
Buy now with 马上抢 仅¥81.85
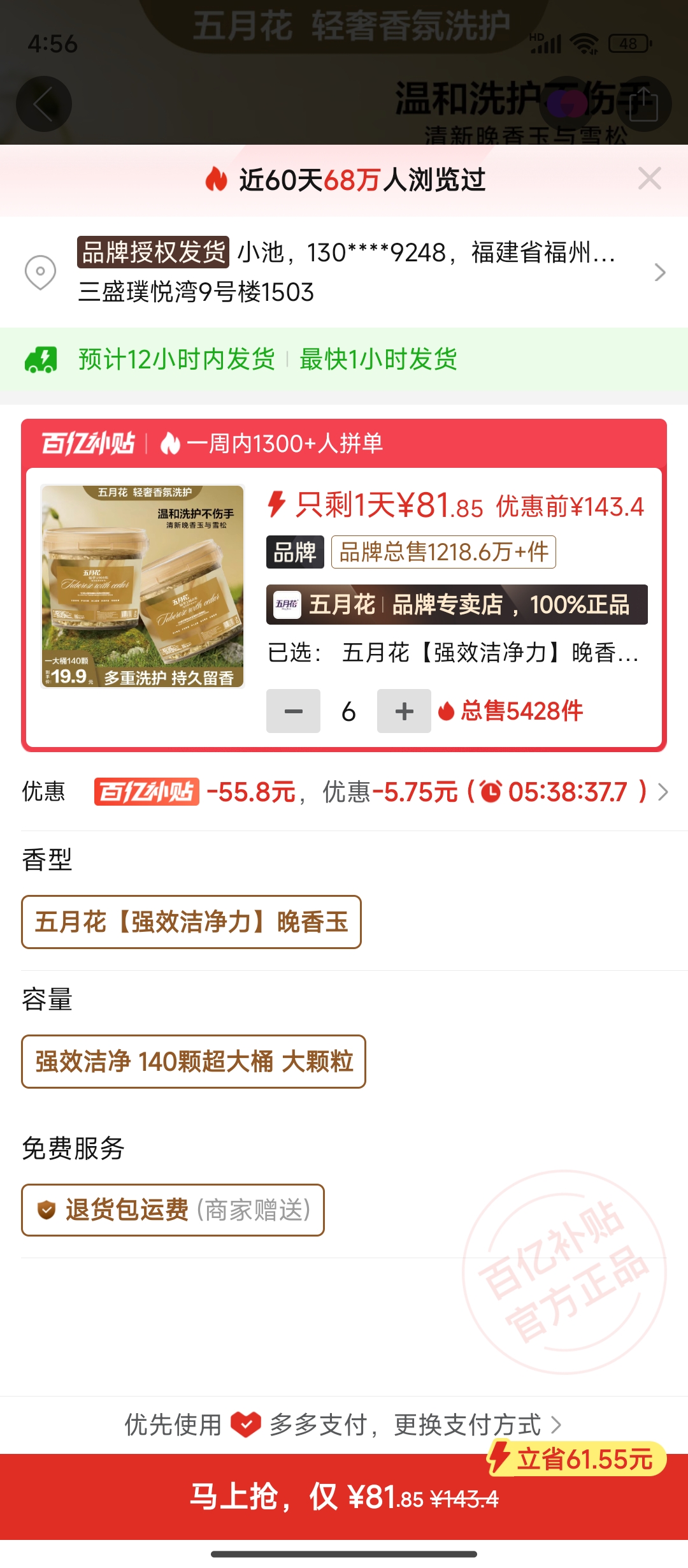tap(344, 1497)
